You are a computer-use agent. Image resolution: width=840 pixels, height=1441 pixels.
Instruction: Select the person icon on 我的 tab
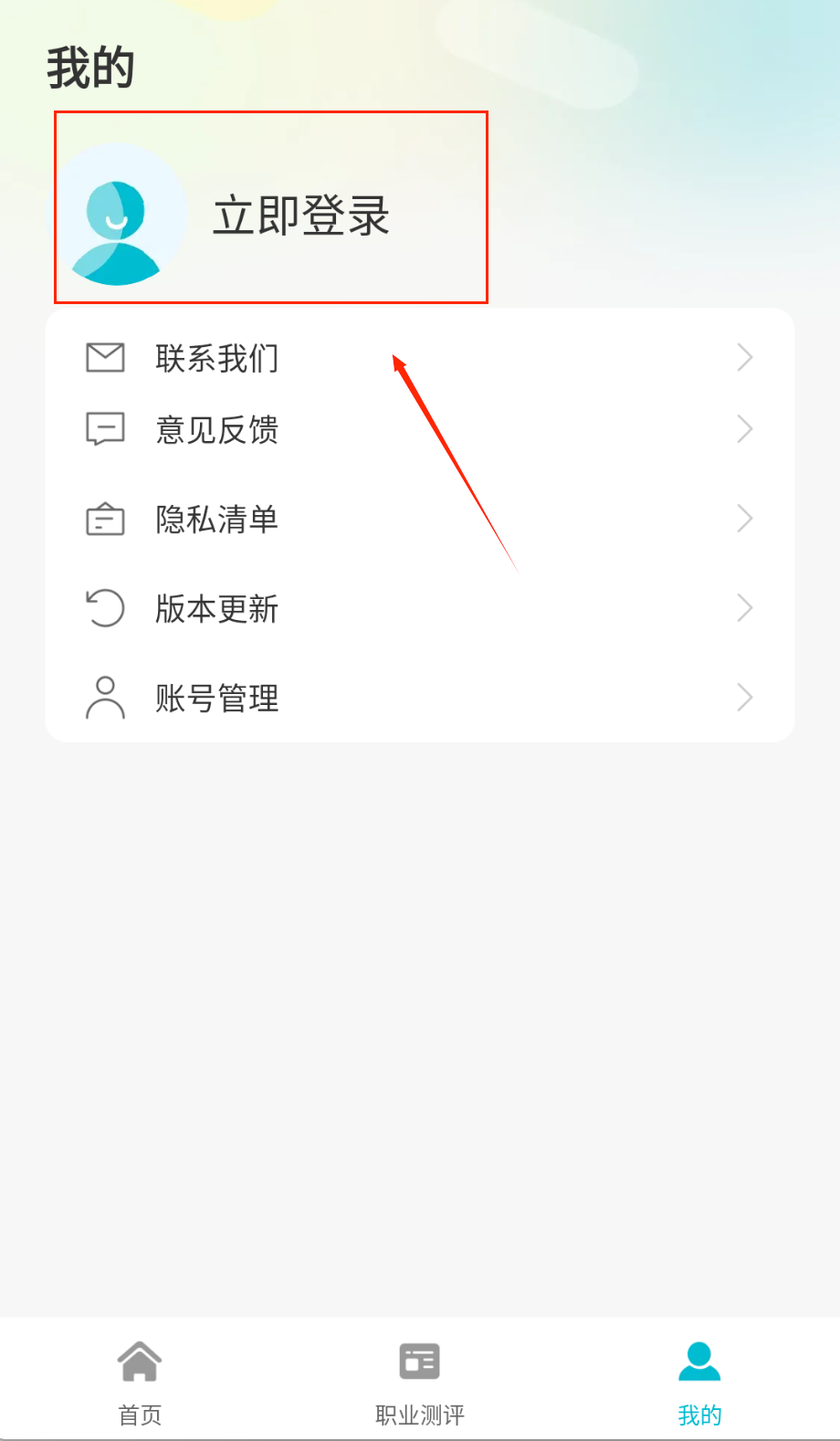coord(698,1361)
